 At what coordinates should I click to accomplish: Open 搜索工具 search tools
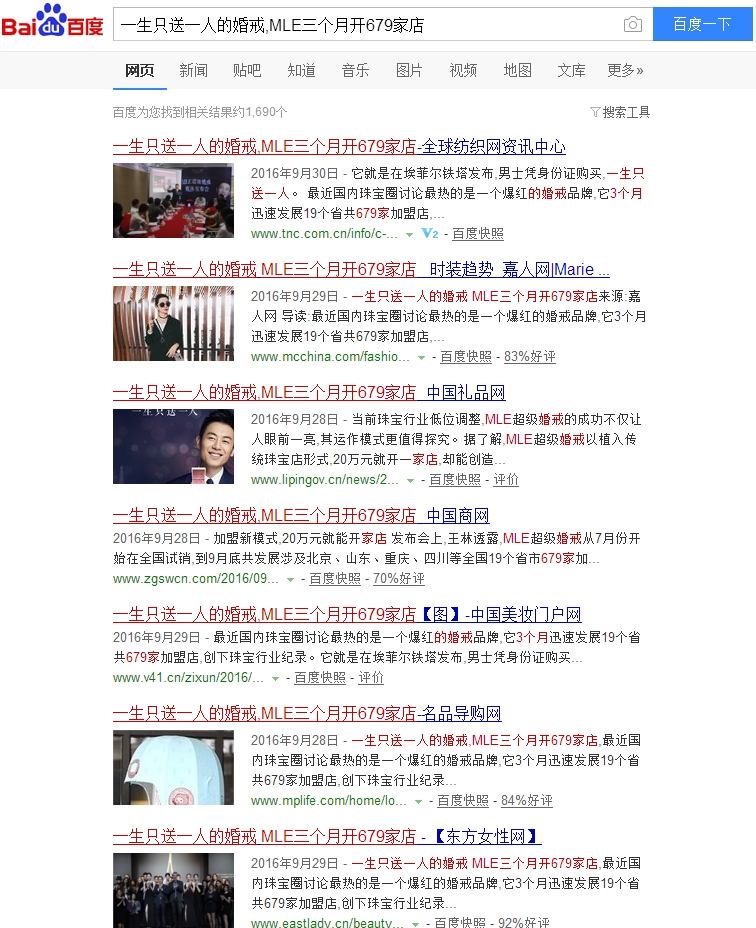[x=620, y=112]
